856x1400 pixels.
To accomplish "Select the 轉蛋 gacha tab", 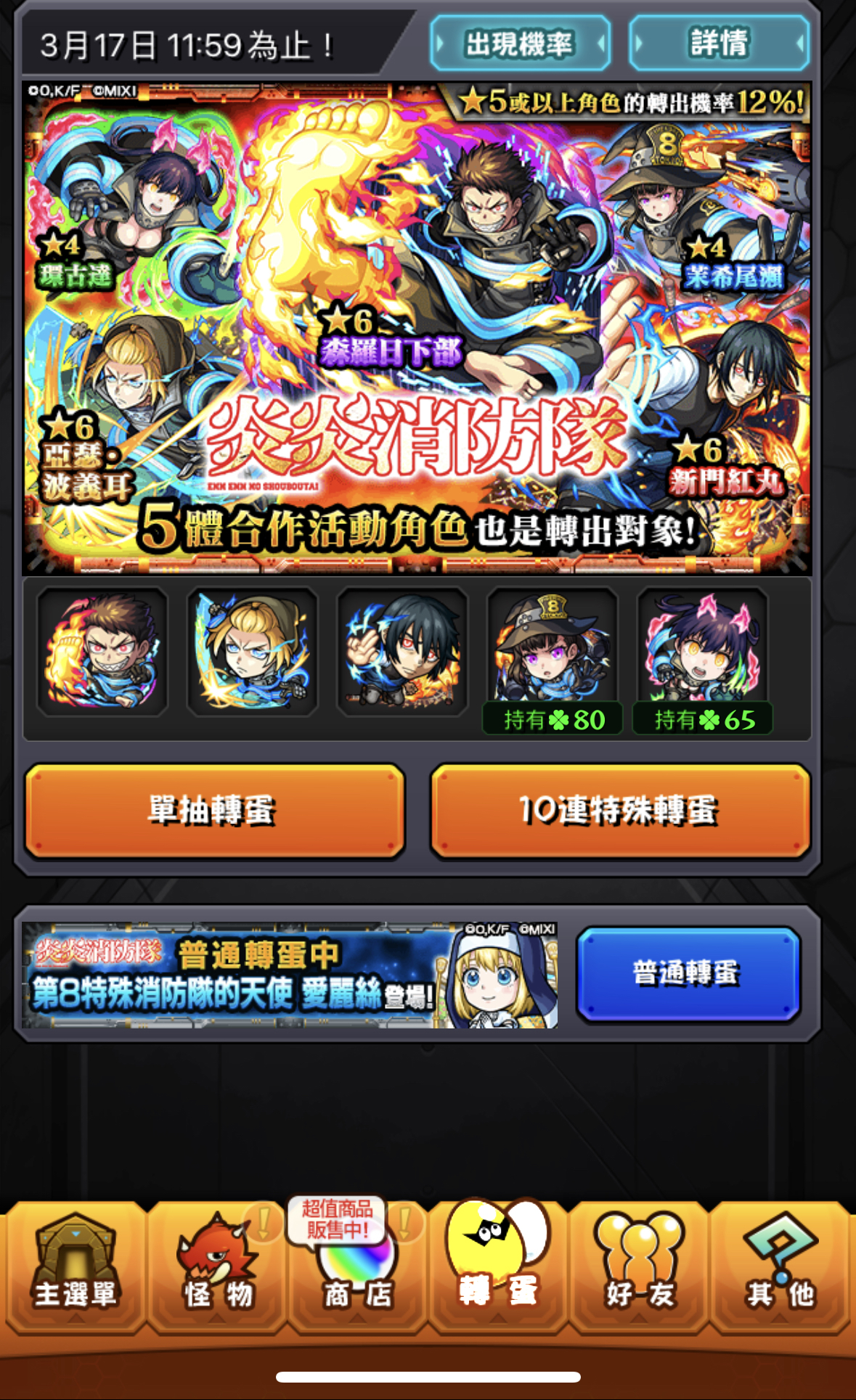I will point(498,1268).
